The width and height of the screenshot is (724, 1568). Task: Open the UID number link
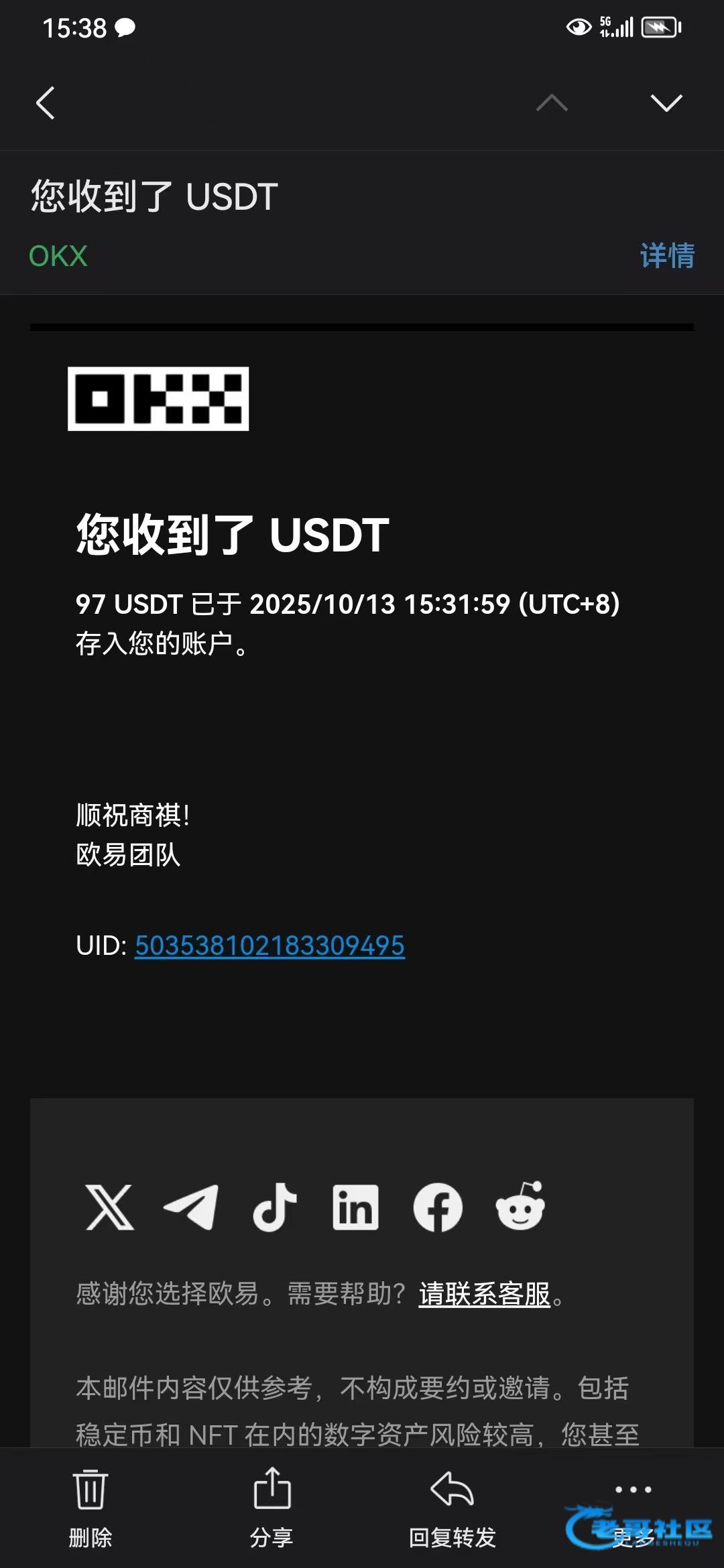point(269,945)
